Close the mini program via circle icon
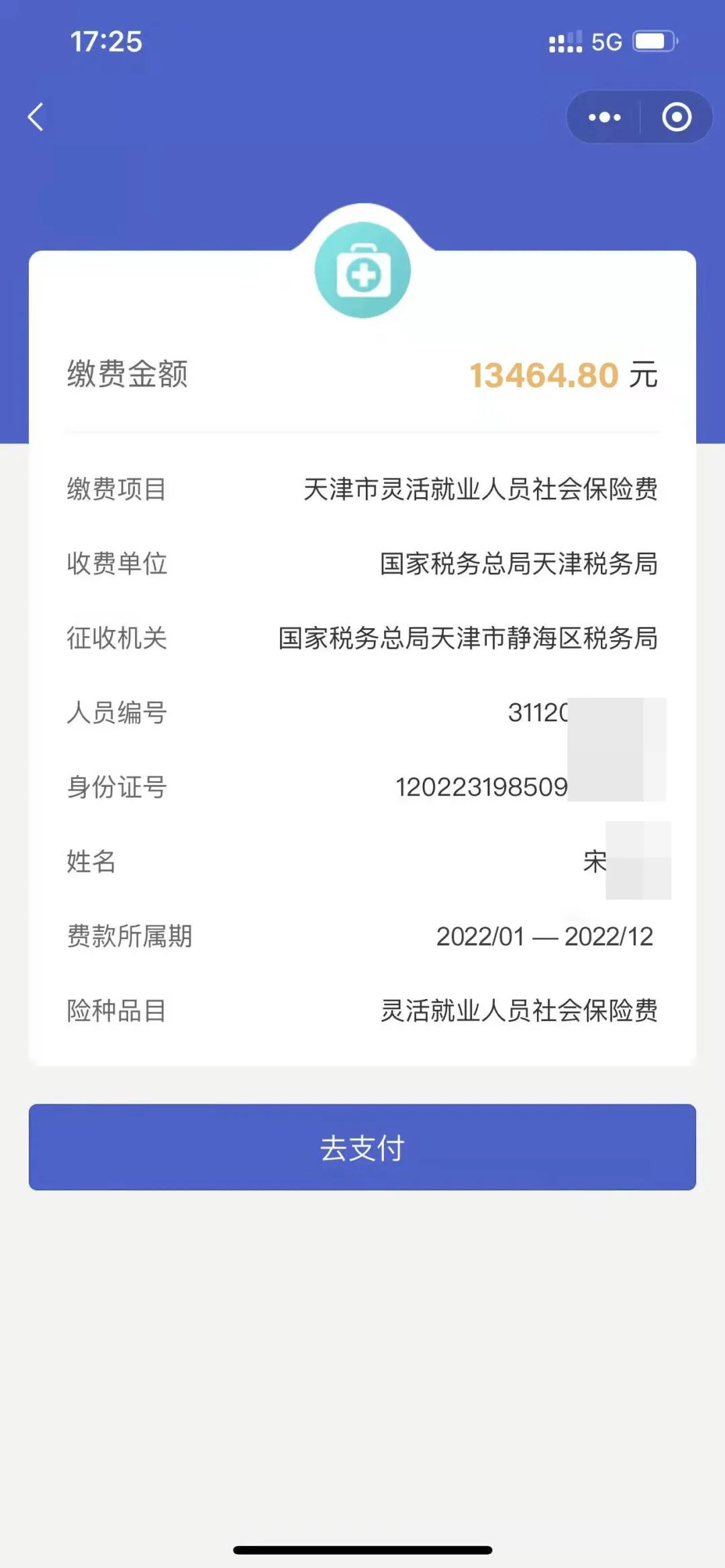 [676, 117]
